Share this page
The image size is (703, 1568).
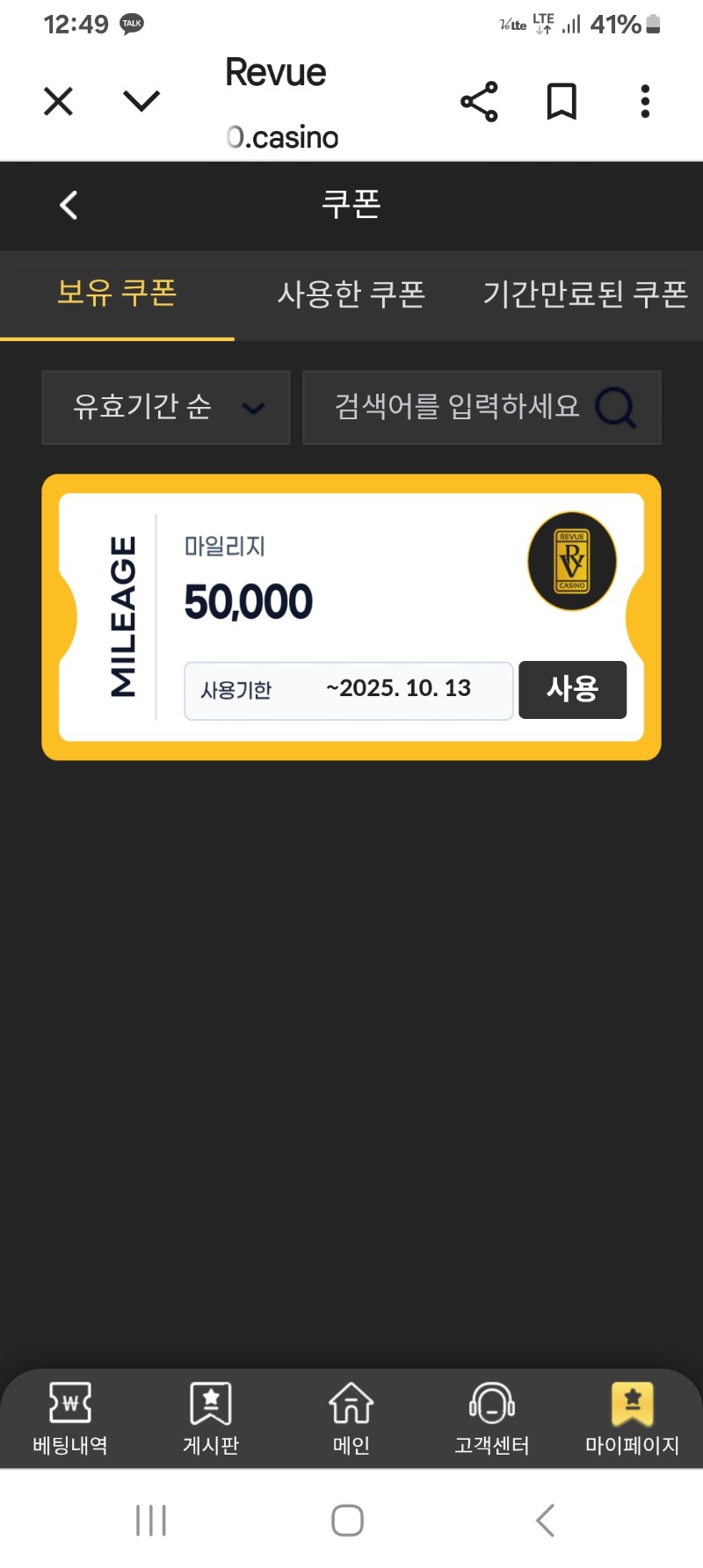coord(479,102)
